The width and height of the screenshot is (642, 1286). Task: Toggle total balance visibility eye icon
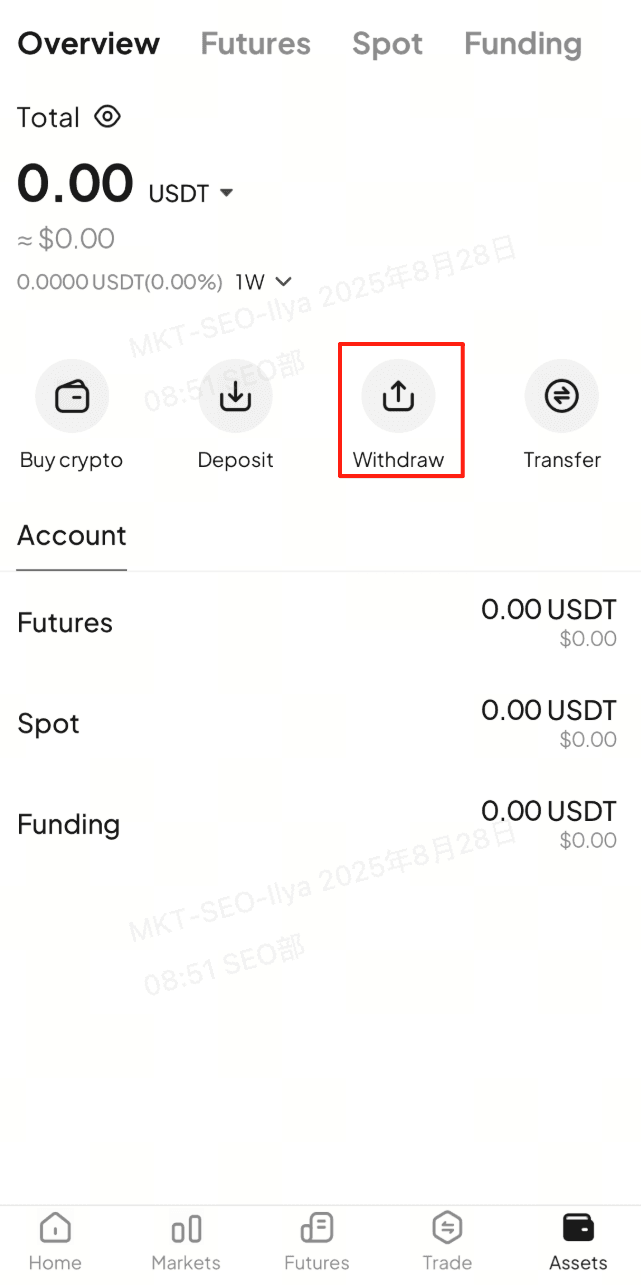[107, 117]
